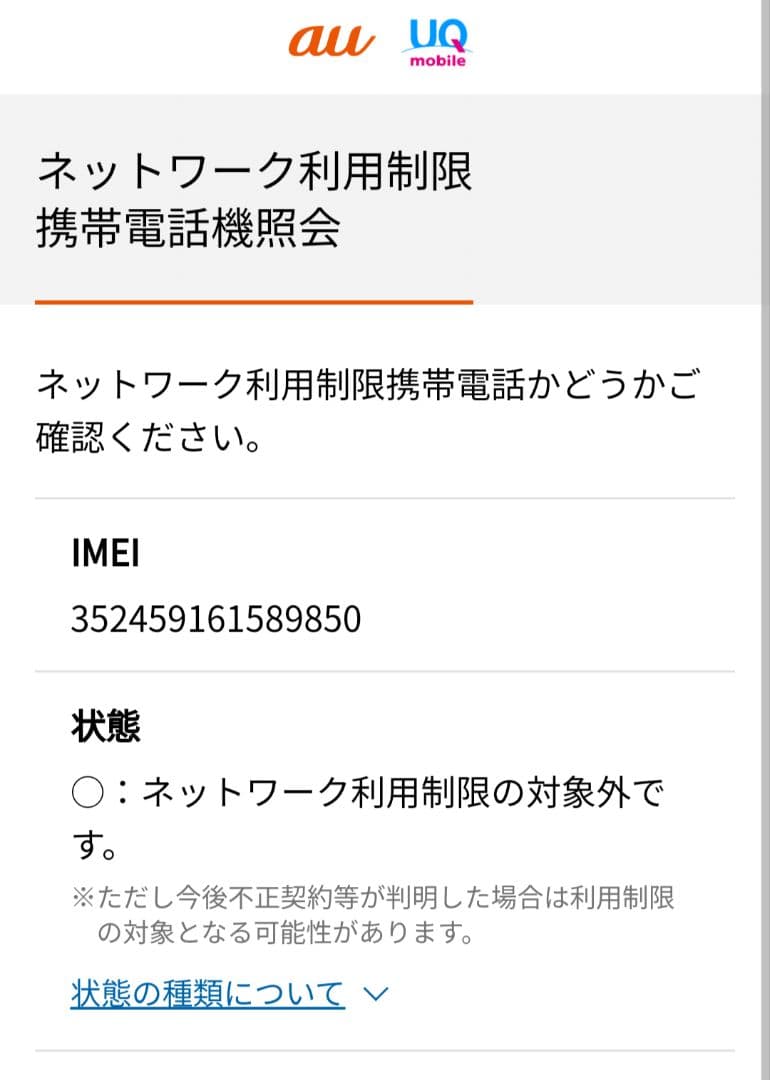
Task: Tap the confirmation instruction sentence
Action: click(380, 410)
